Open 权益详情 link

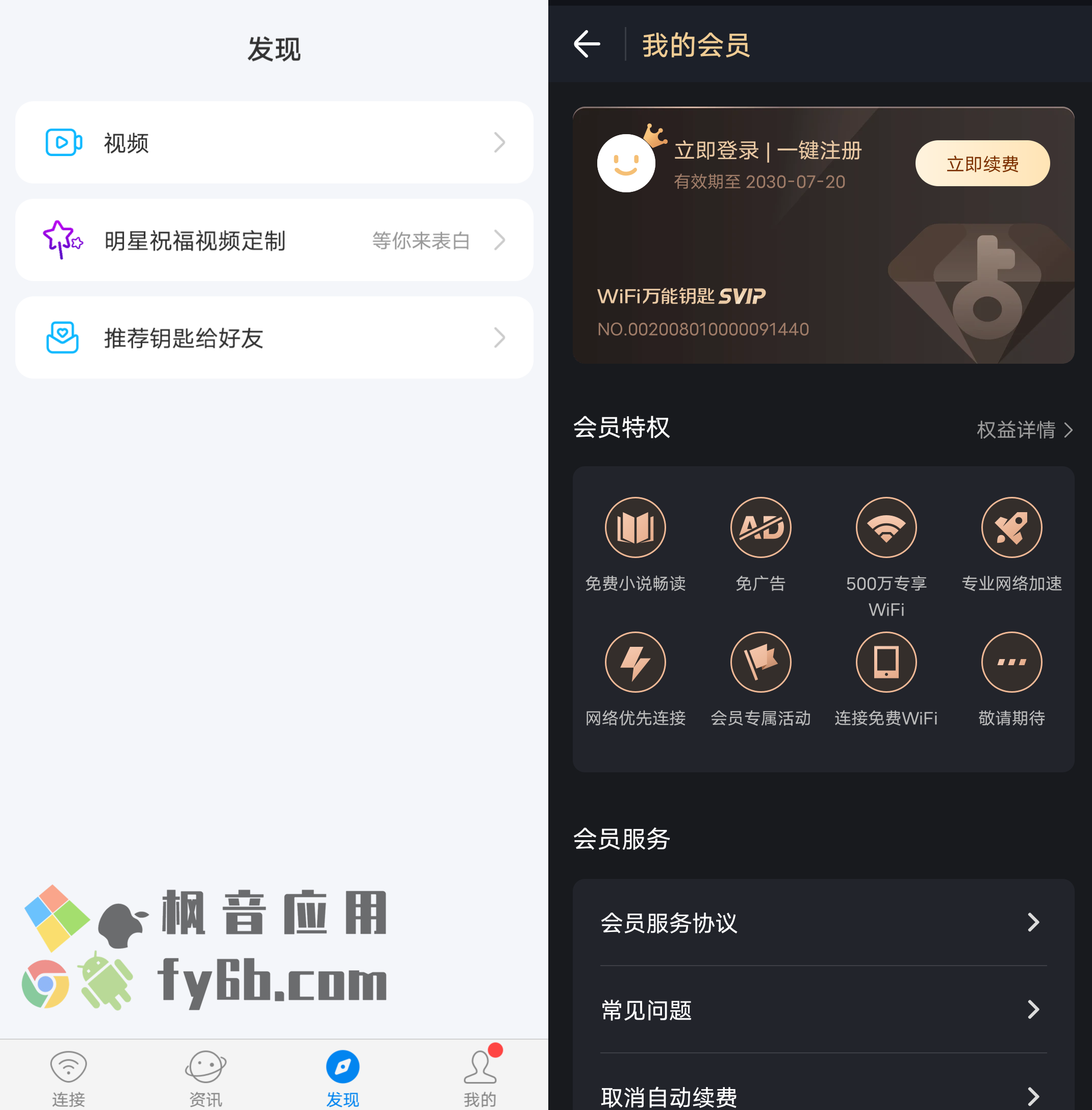point(1024,430)
